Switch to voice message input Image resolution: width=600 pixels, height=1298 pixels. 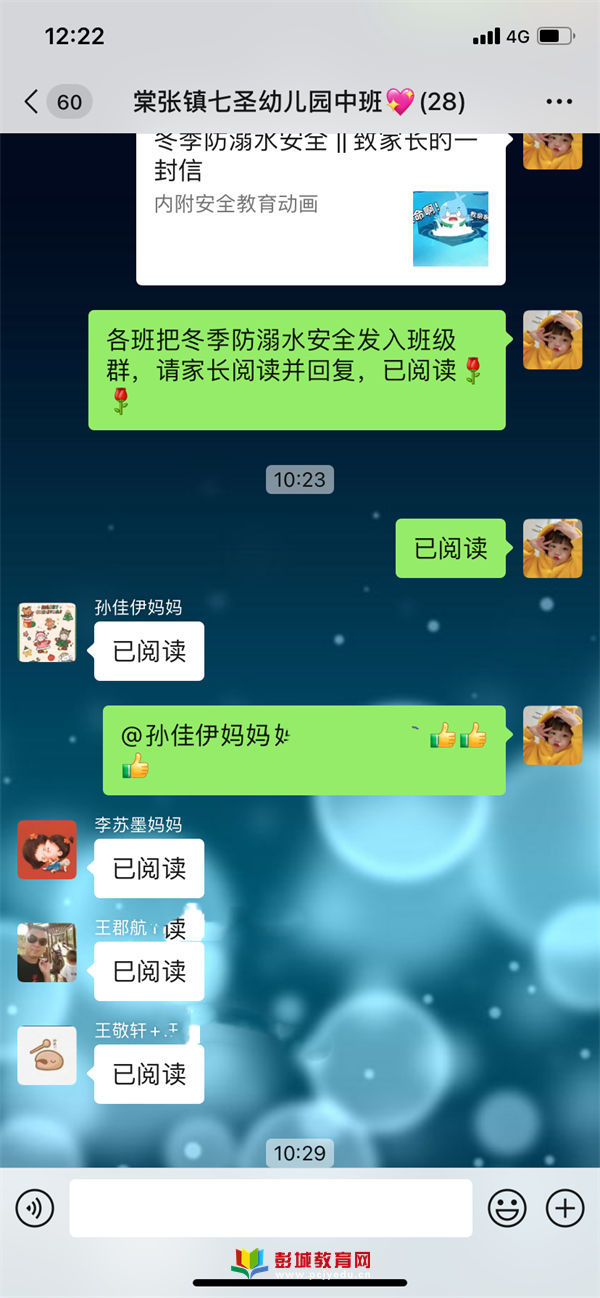[x=35, y=1209]
